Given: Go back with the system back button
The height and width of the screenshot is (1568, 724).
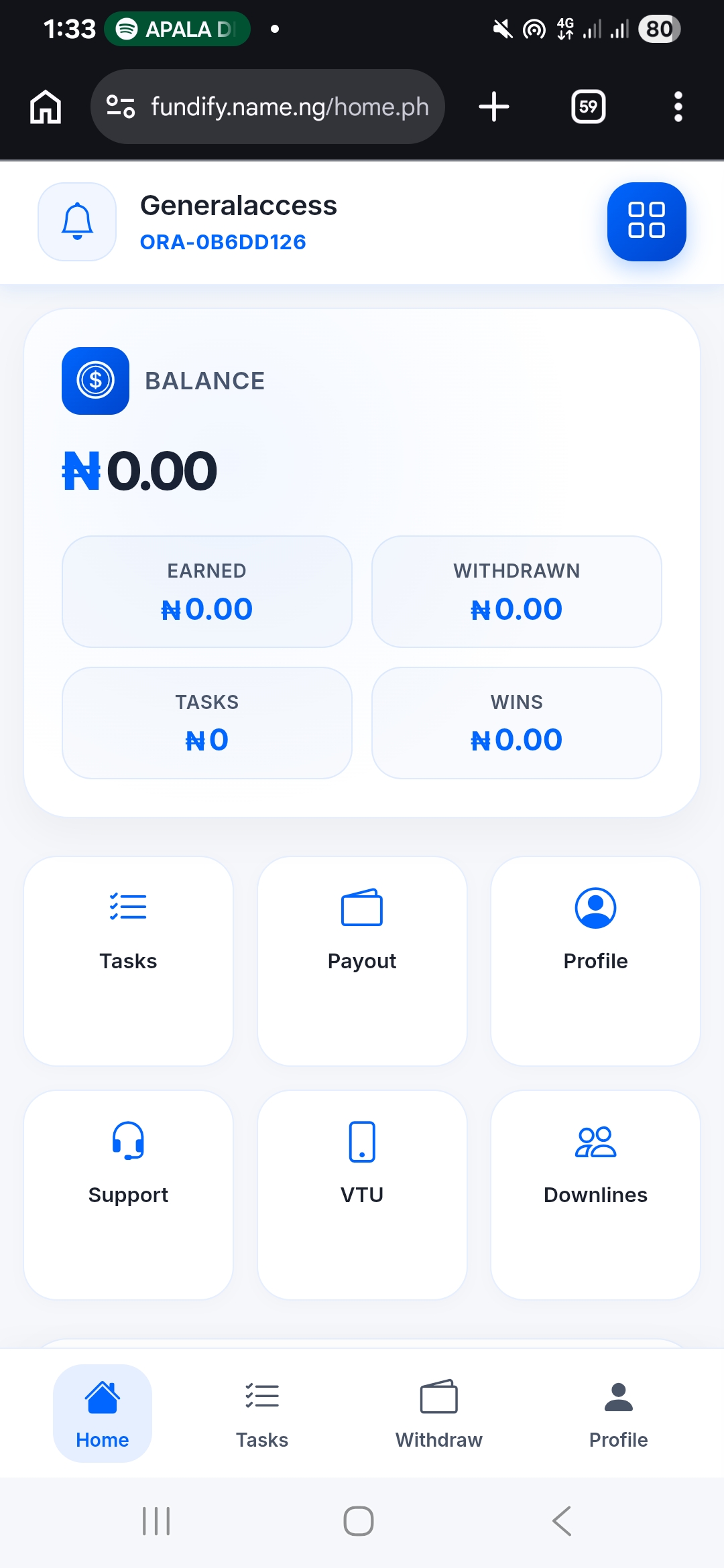Looking at the screenshot, I should 562,1521.
